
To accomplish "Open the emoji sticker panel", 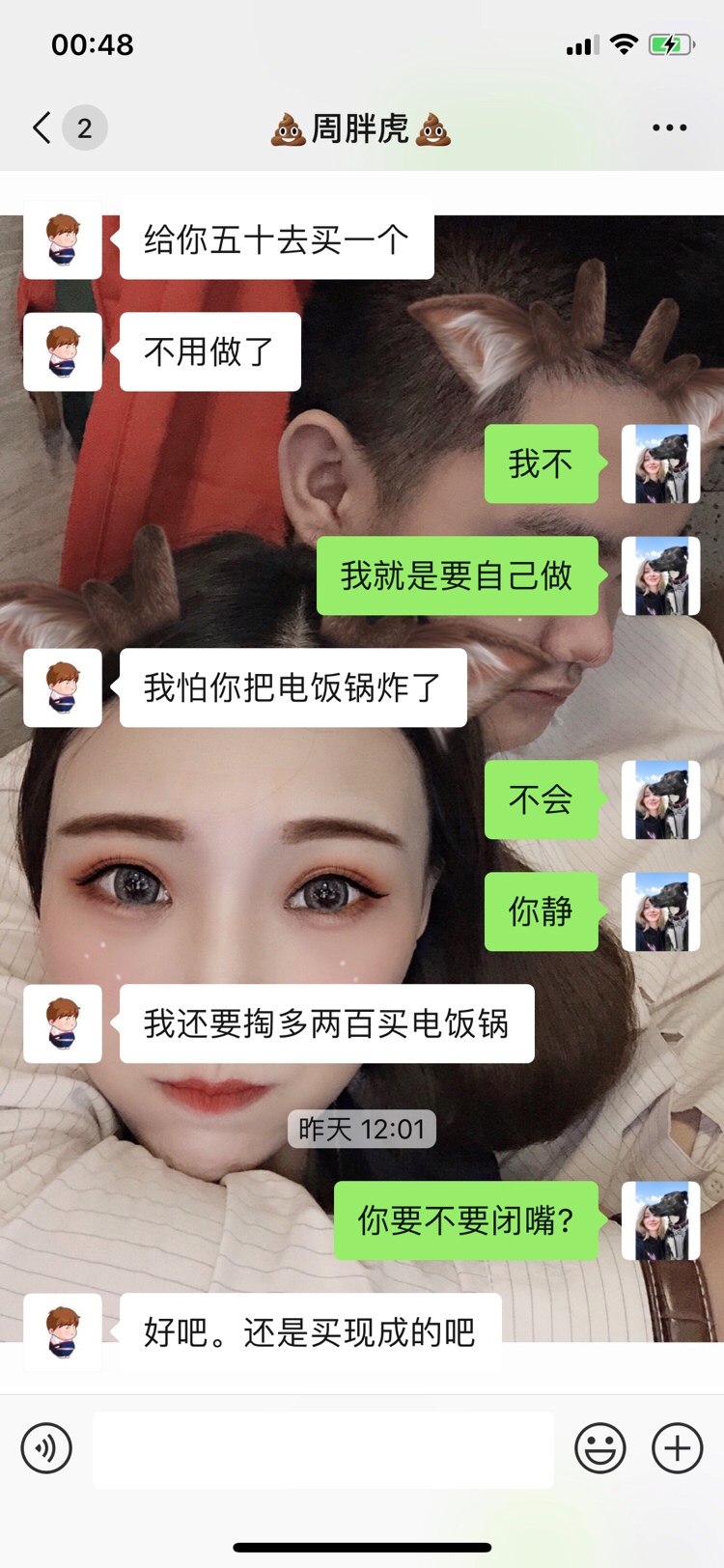I will pyautogui.click(x=599, y=1448).
